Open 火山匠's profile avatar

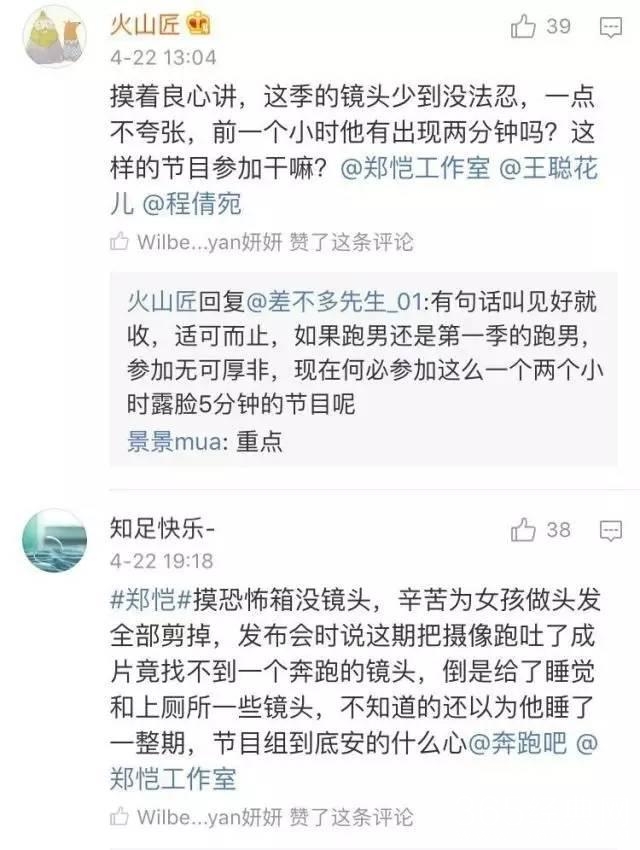click(53, 37)
